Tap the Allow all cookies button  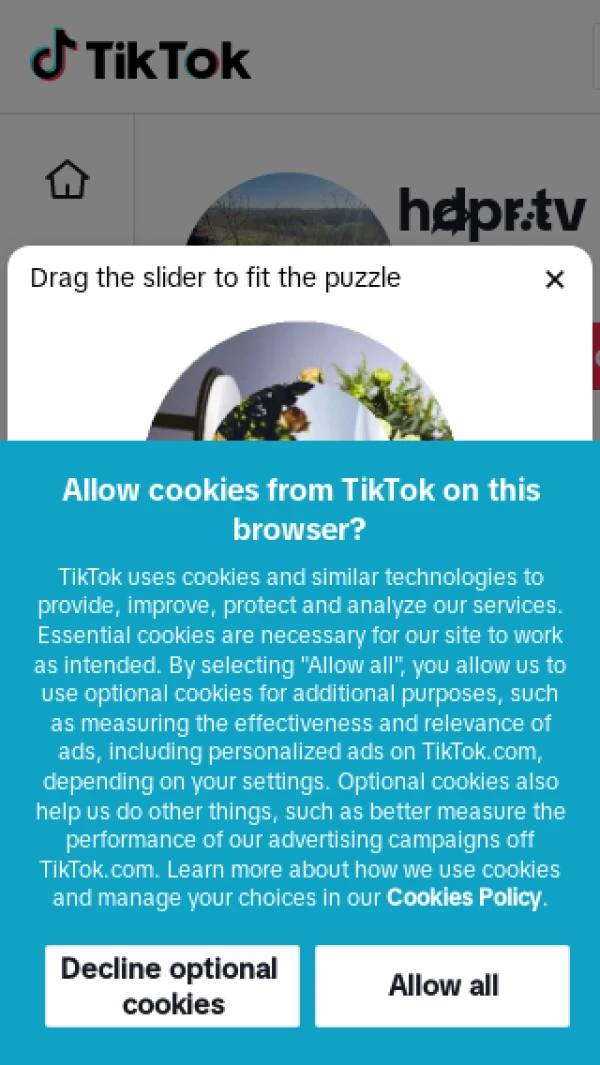click(x=443, y=986)
